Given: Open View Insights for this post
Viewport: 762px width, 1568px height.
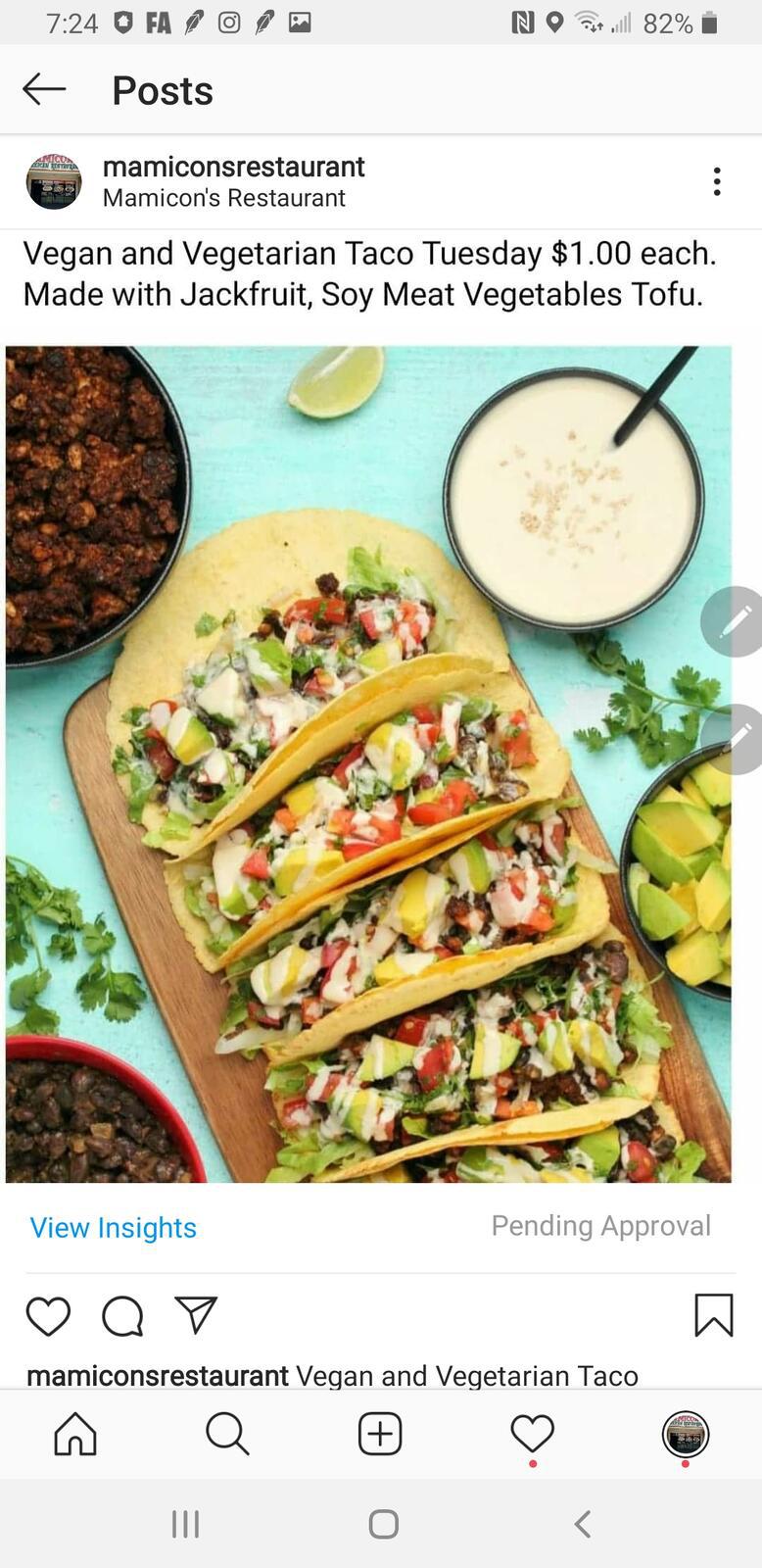Looking at the screenshot, I should (x=113, y=1227).
